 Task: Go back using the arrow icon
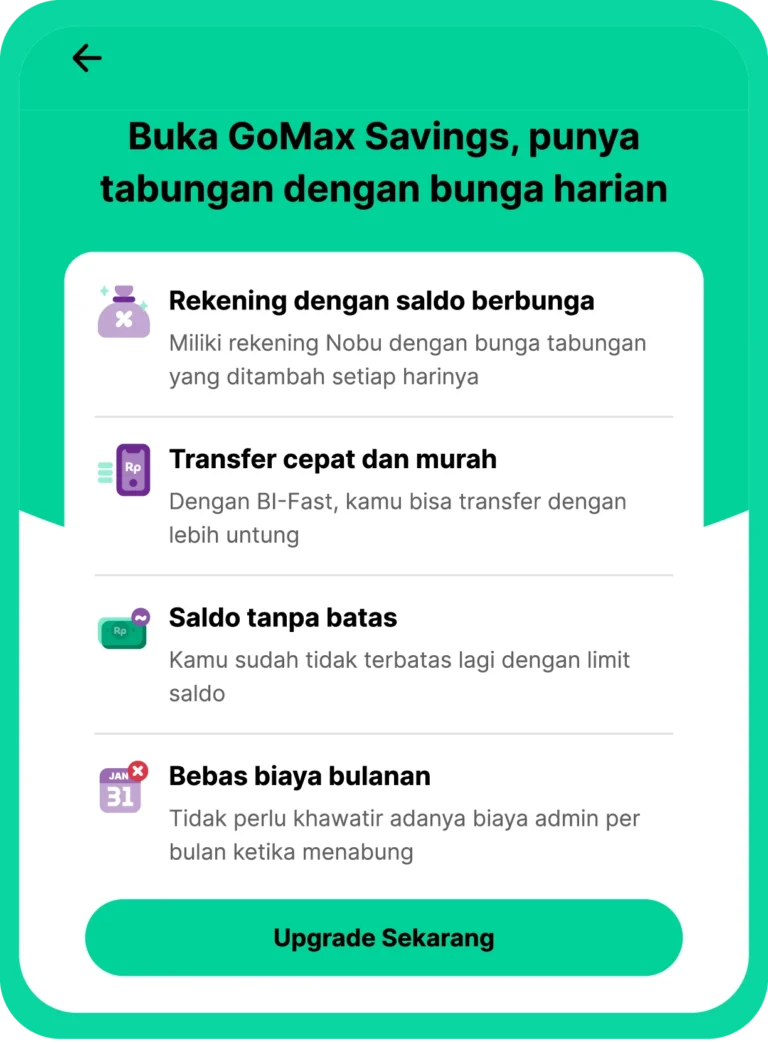[87, 59]
